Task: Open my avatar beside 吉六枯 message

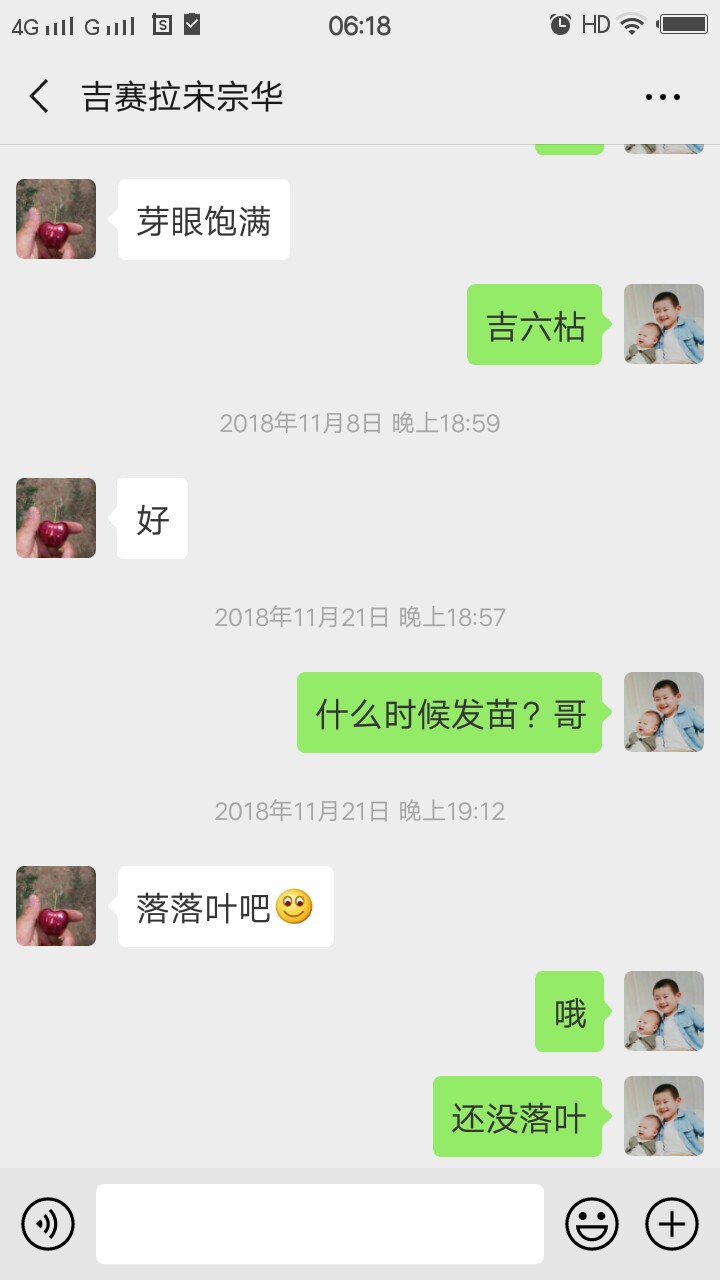Action: [x=664, y=324]
